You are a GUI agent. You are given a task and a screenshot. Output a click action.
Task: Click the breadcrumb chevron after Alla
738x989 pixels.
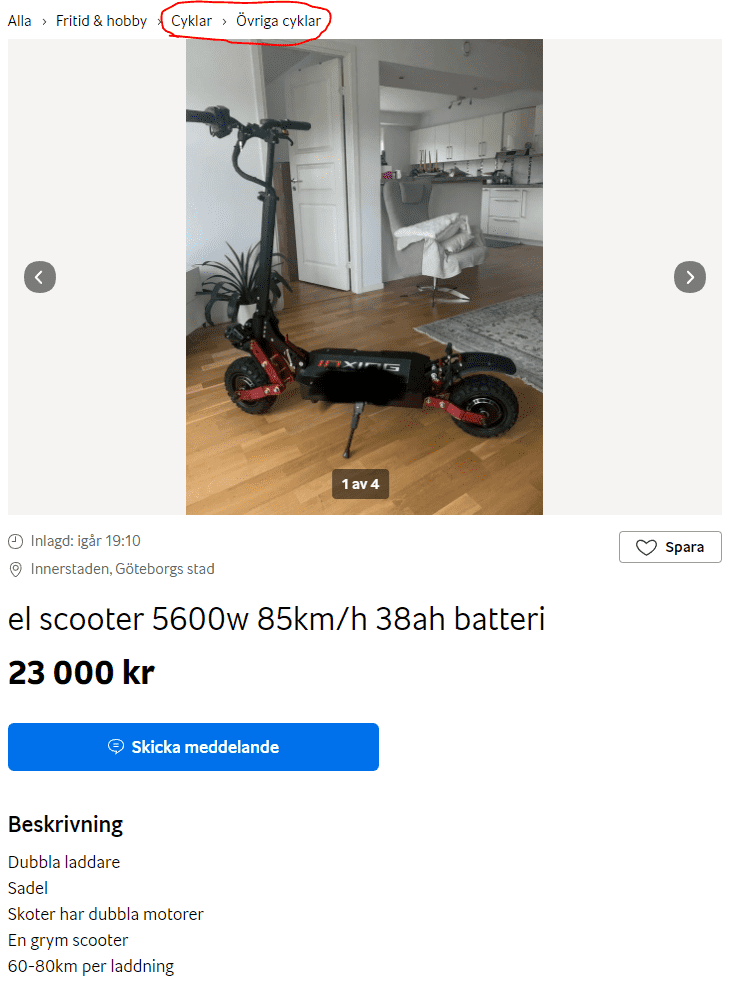click(42, 20)
